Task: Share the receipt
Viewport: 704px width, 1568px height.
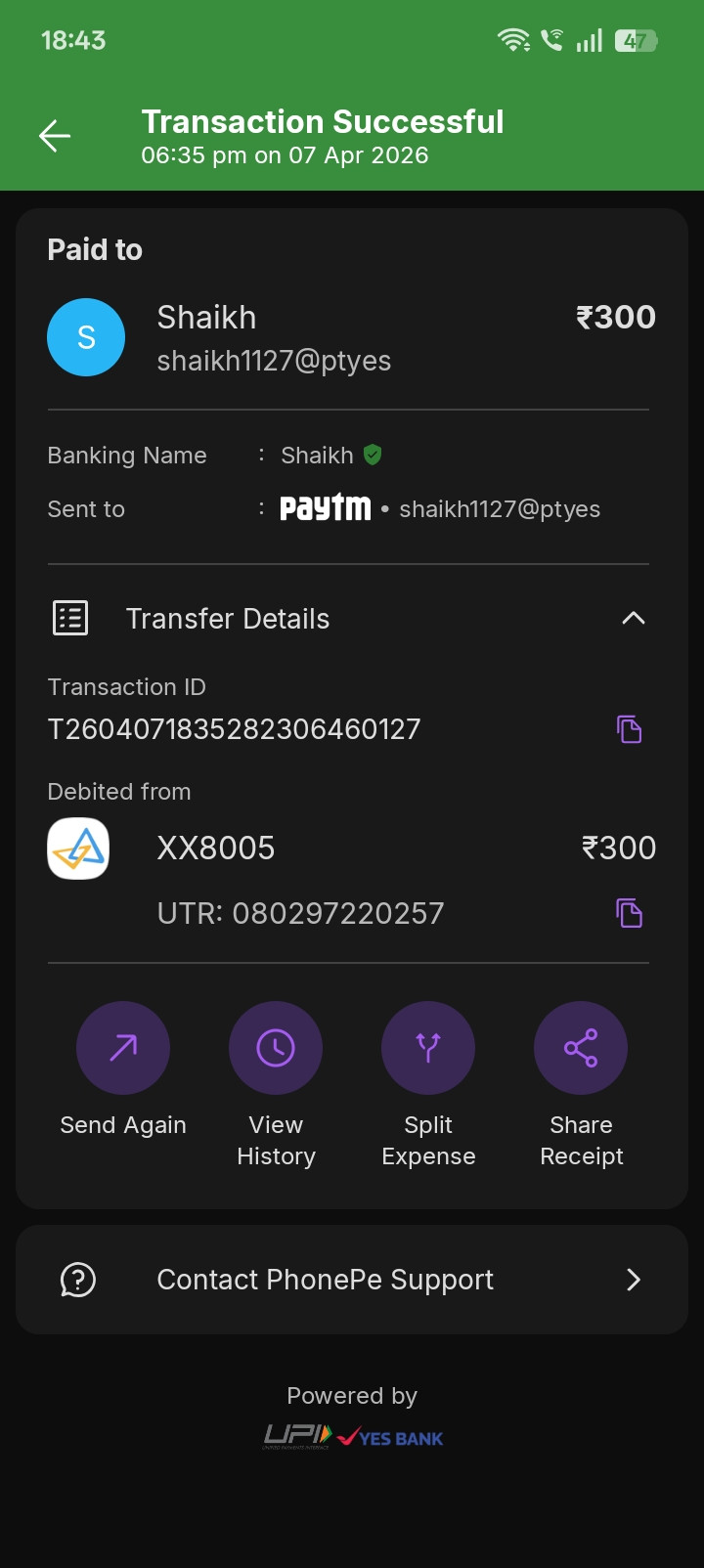Action: [581, 1048]
